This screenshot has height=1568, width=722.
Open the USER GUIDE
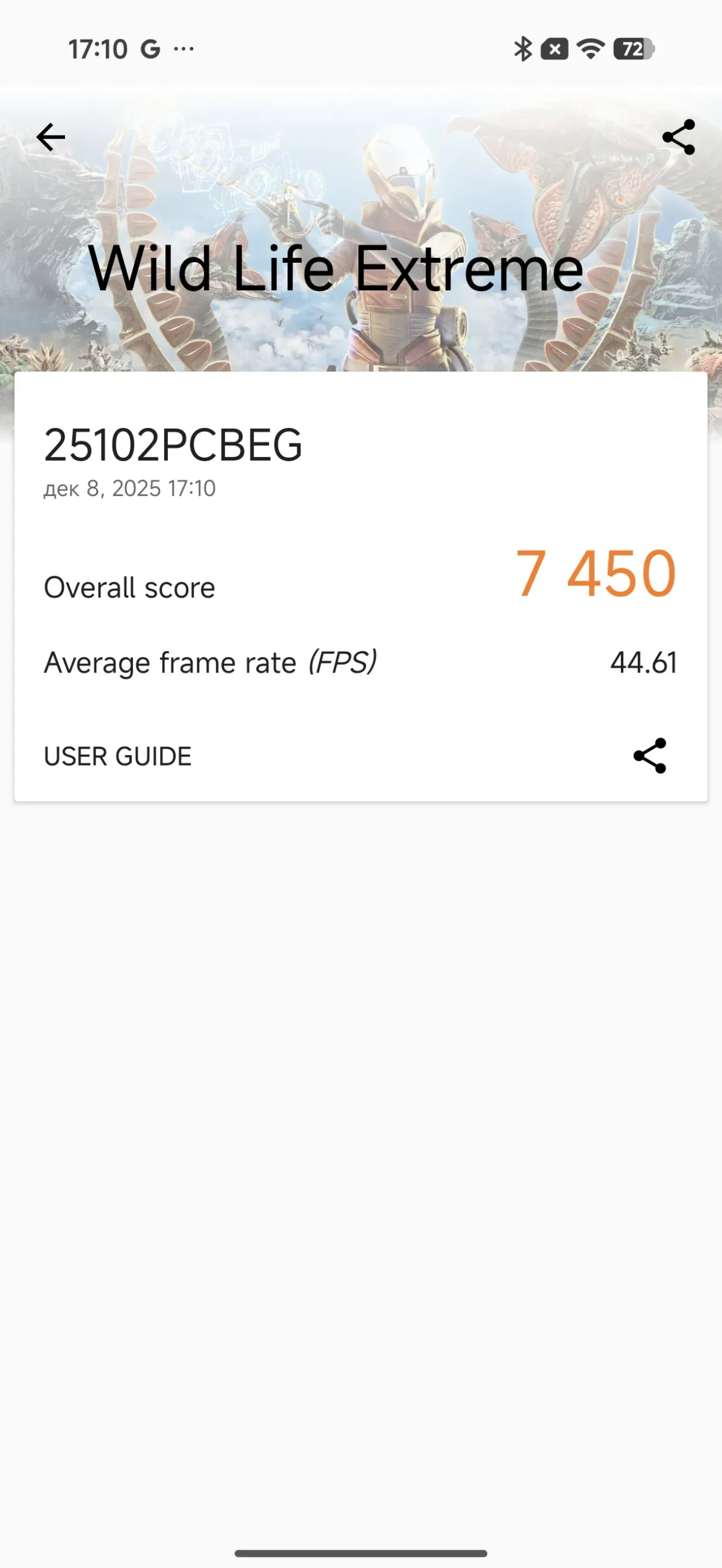coord(118,756)
